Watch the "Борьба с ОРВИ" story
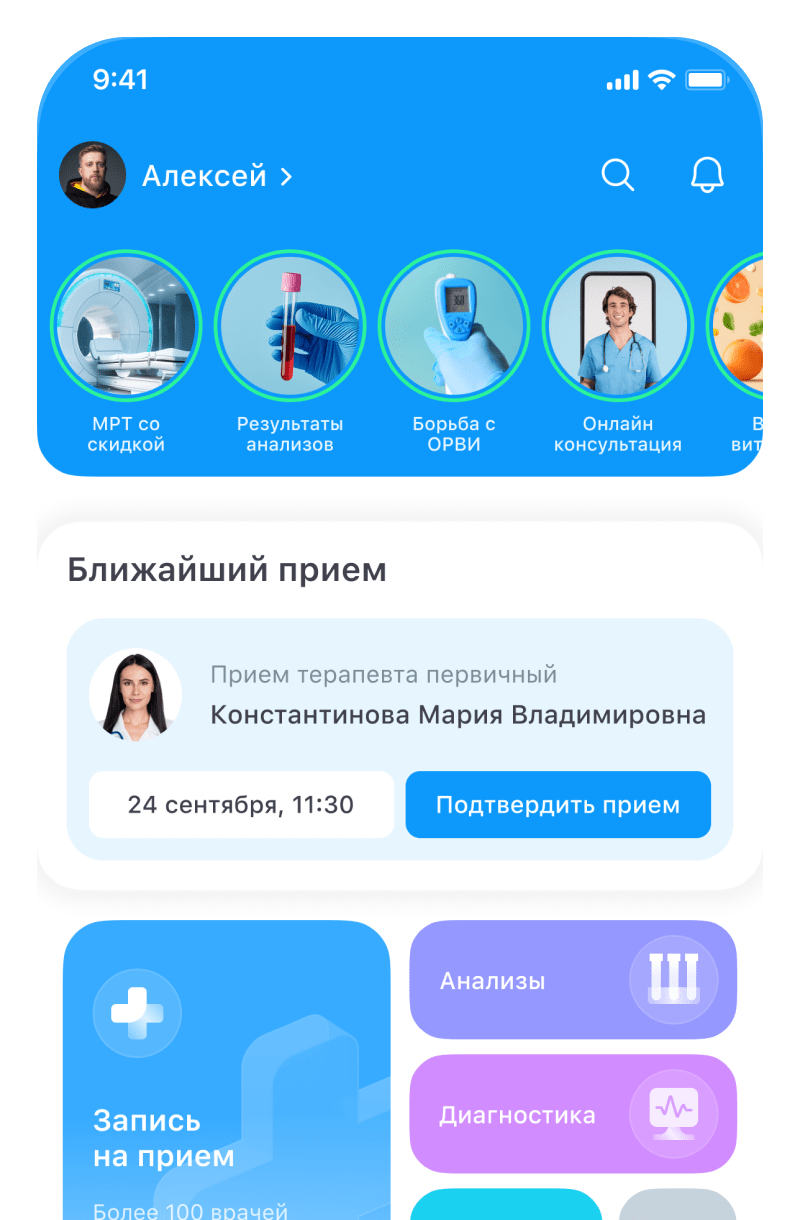This screenshot has height=1220, width=800. point(454,325)
